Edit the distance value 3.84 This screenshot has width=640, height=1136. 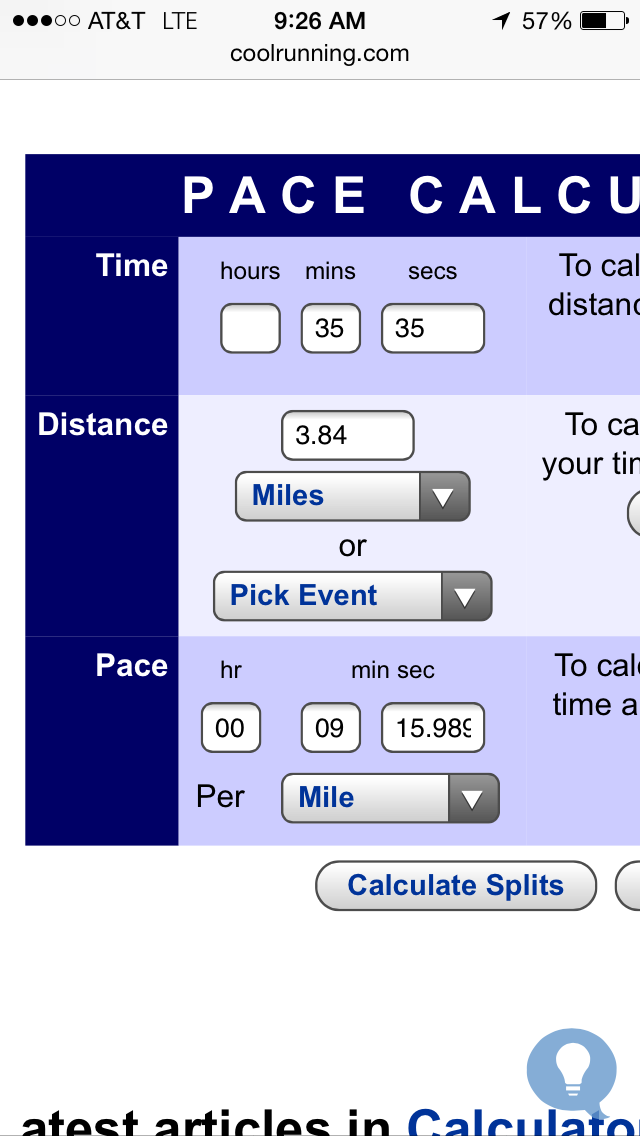(x=347, y=435)
